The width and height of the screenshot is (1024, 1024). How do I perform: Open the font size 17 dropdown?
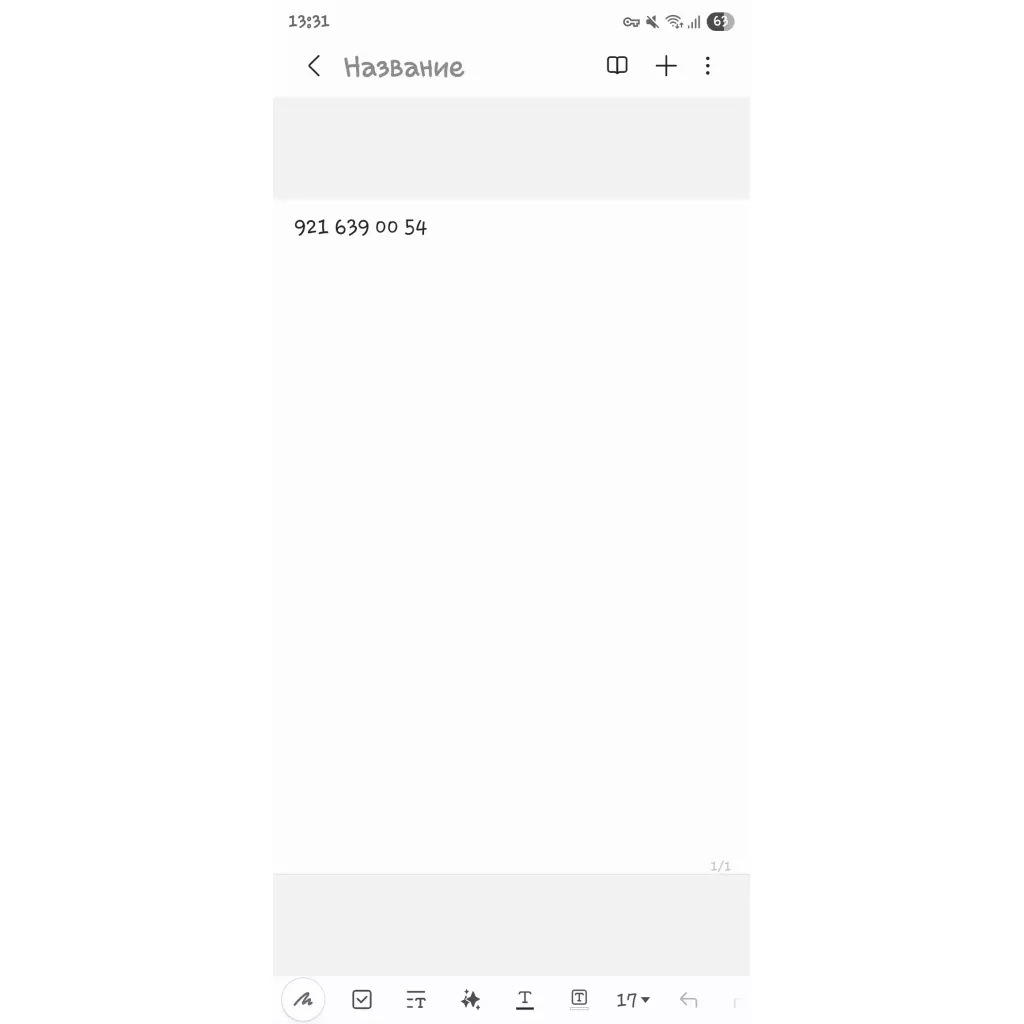(633, 1000)
